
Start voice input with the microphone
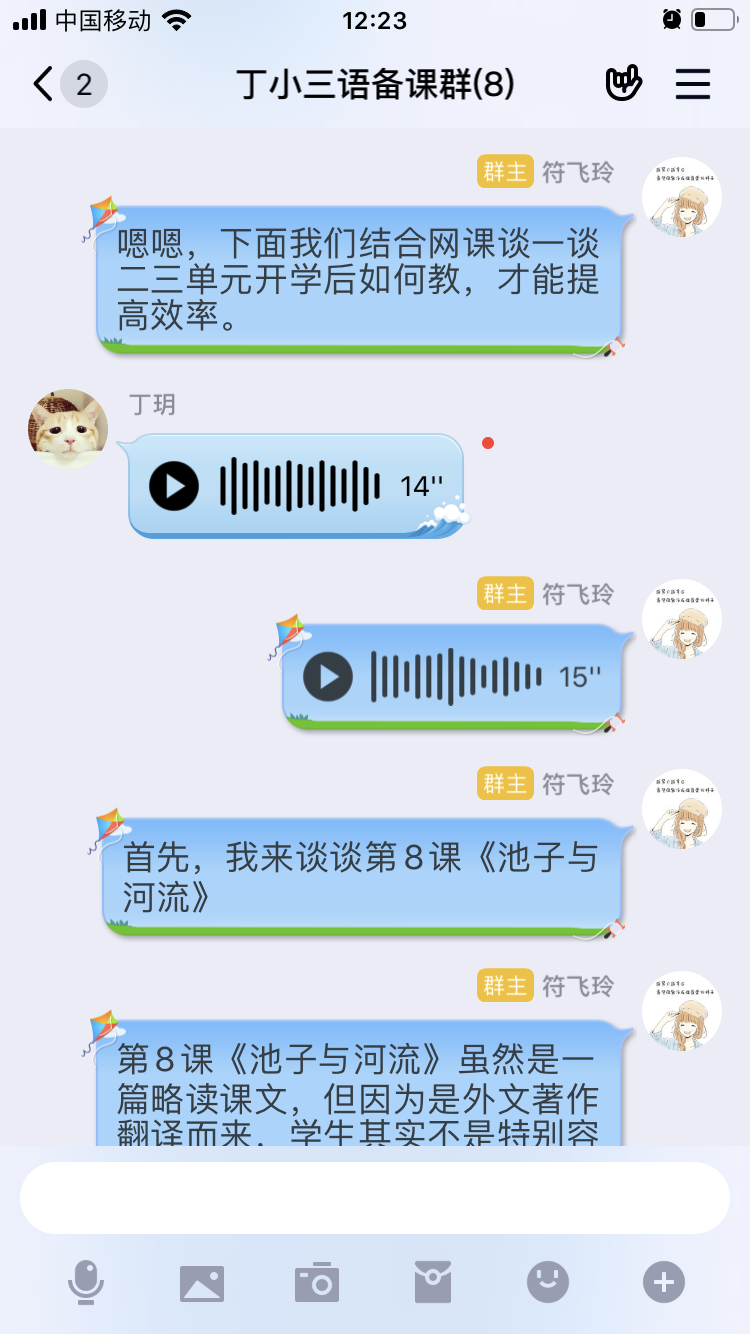click(86, 1281)
